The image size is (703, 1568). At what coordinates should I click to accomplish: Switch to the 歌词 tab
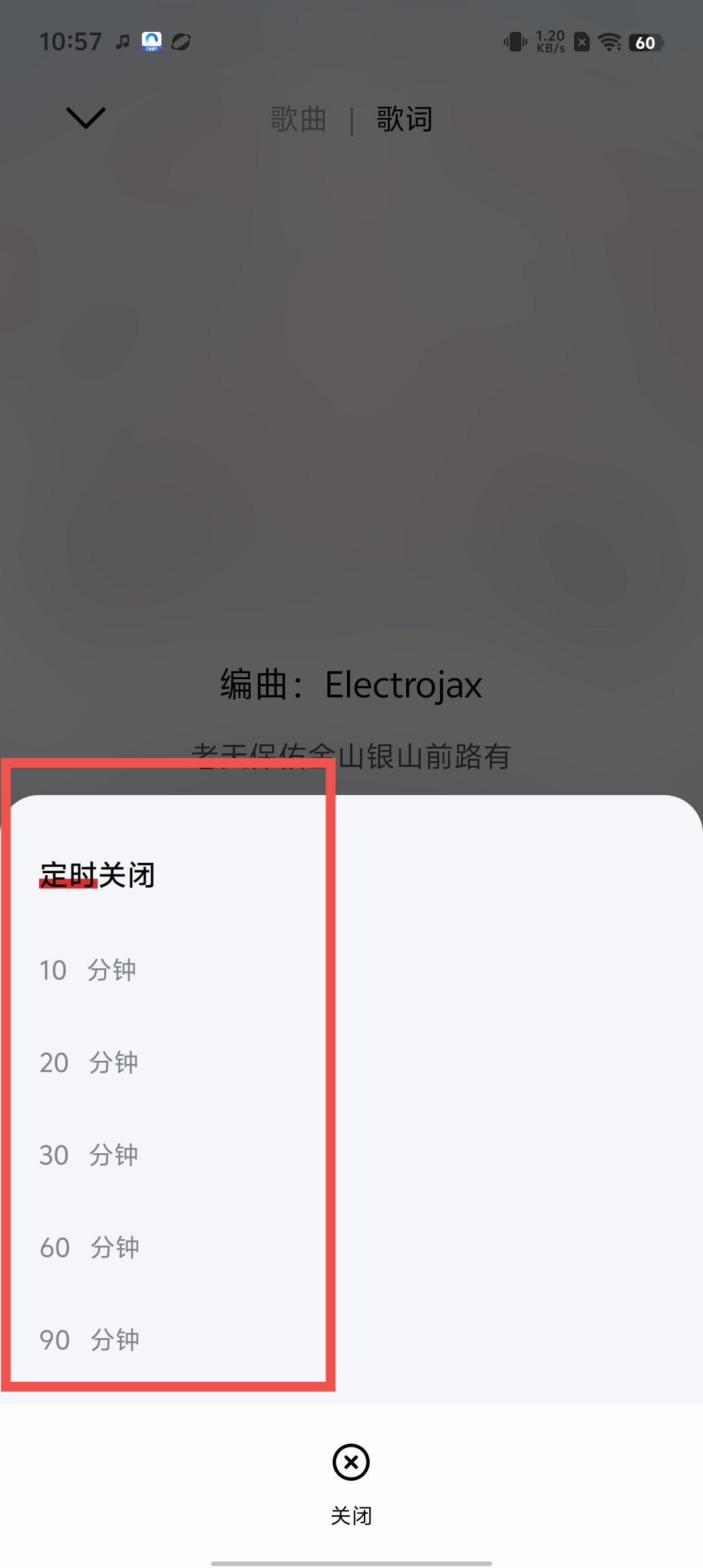coord(404,119)
